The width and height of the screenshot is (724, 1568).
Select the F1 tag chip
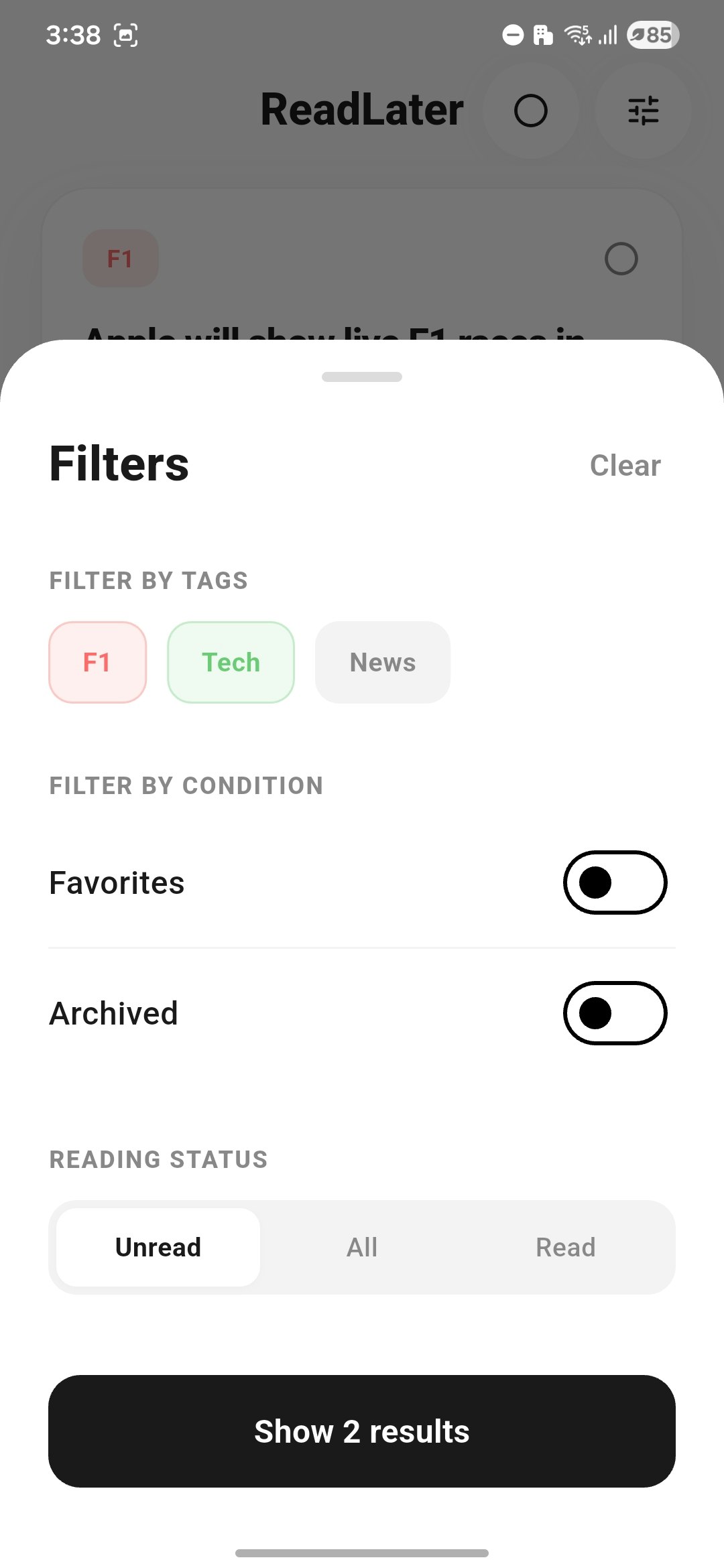(98, 662)
